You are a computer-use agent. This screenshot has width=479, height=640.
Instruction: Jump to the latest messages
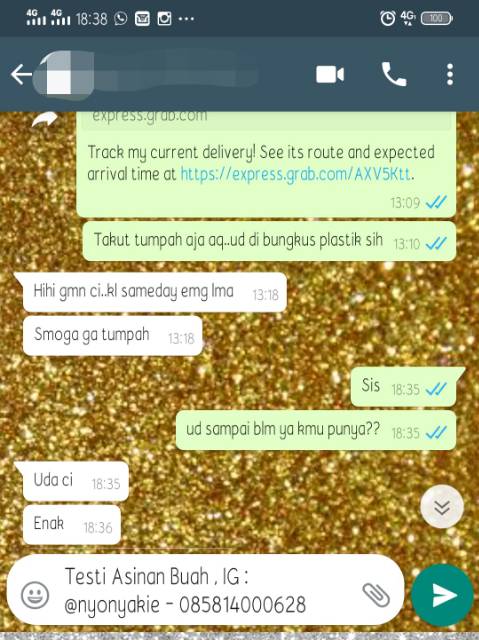pyautogui.click(x=442, y=507)
